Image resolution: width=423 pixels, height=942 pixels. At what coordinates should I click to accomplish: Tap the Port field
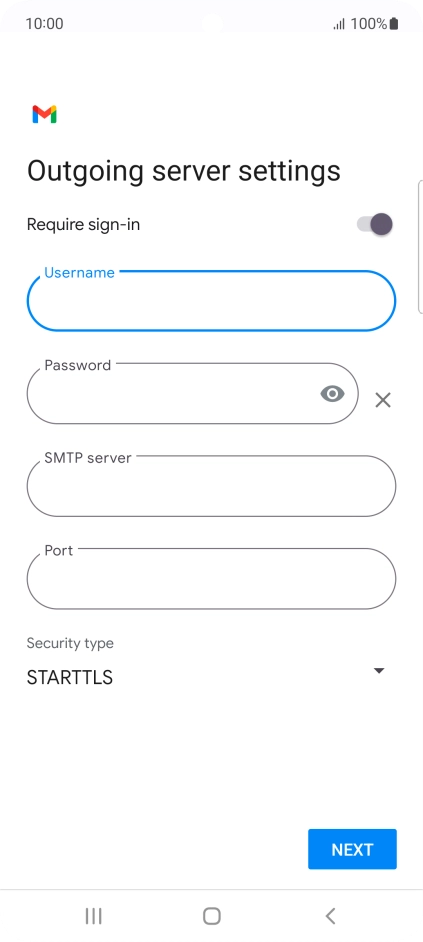[212, 579]
